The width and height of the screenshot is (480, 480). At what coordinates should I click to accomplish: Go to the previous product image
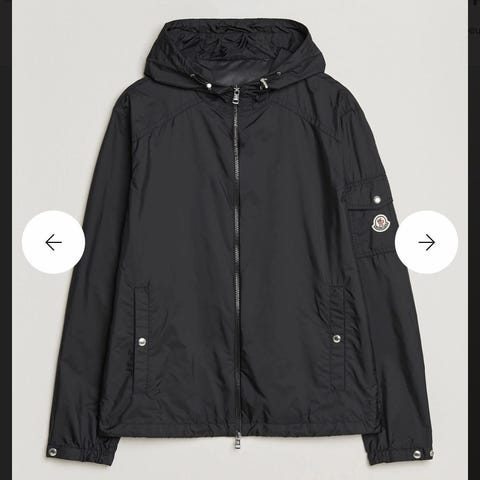pyautogui.click(x=53, y=242)
